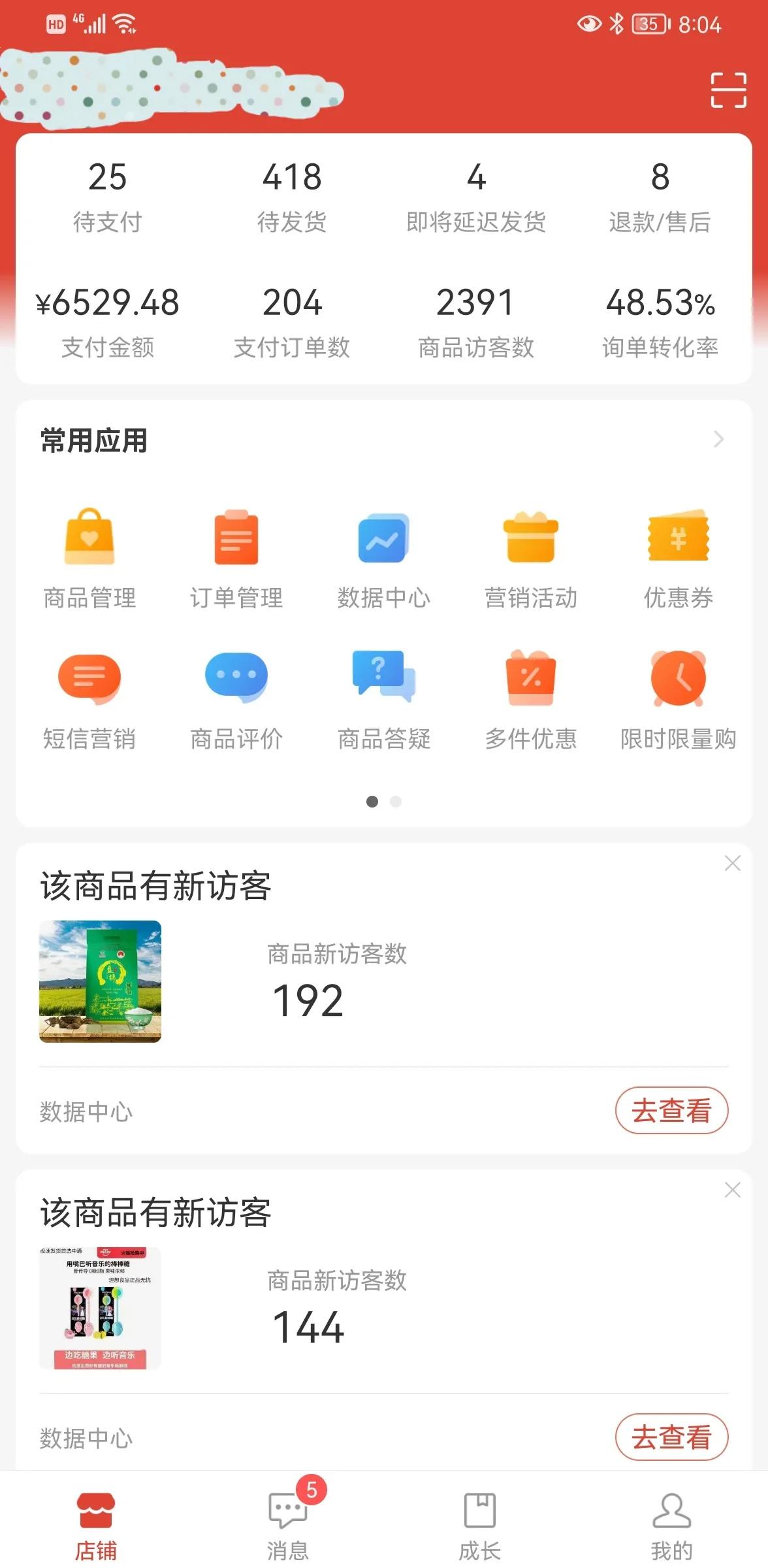
Task: Open the 数据中心 link under the 192-visitor card
Action: tap(86, 1111)
